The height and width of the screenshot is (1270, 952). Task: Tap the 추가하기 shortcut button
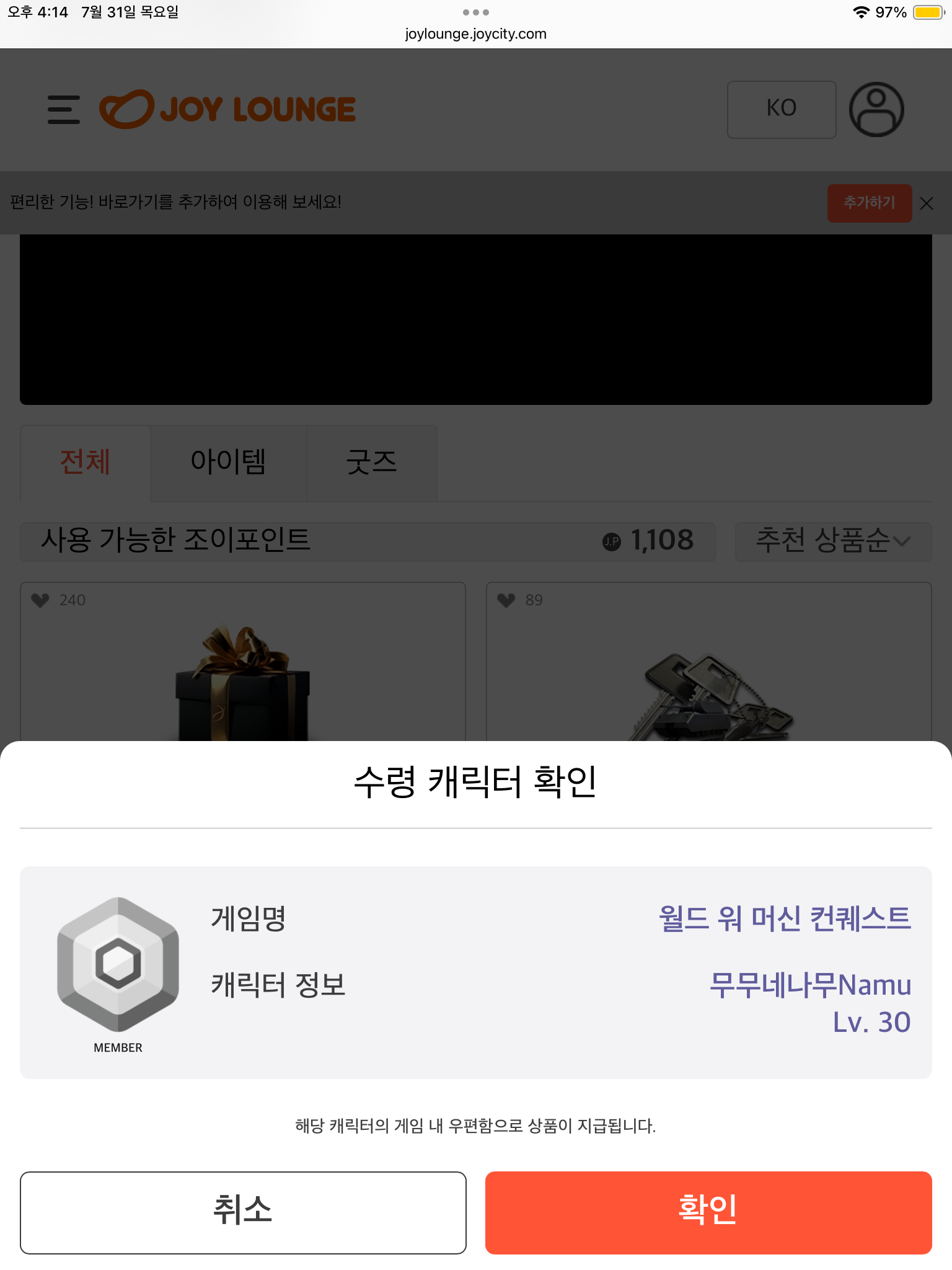pos(869,203)
